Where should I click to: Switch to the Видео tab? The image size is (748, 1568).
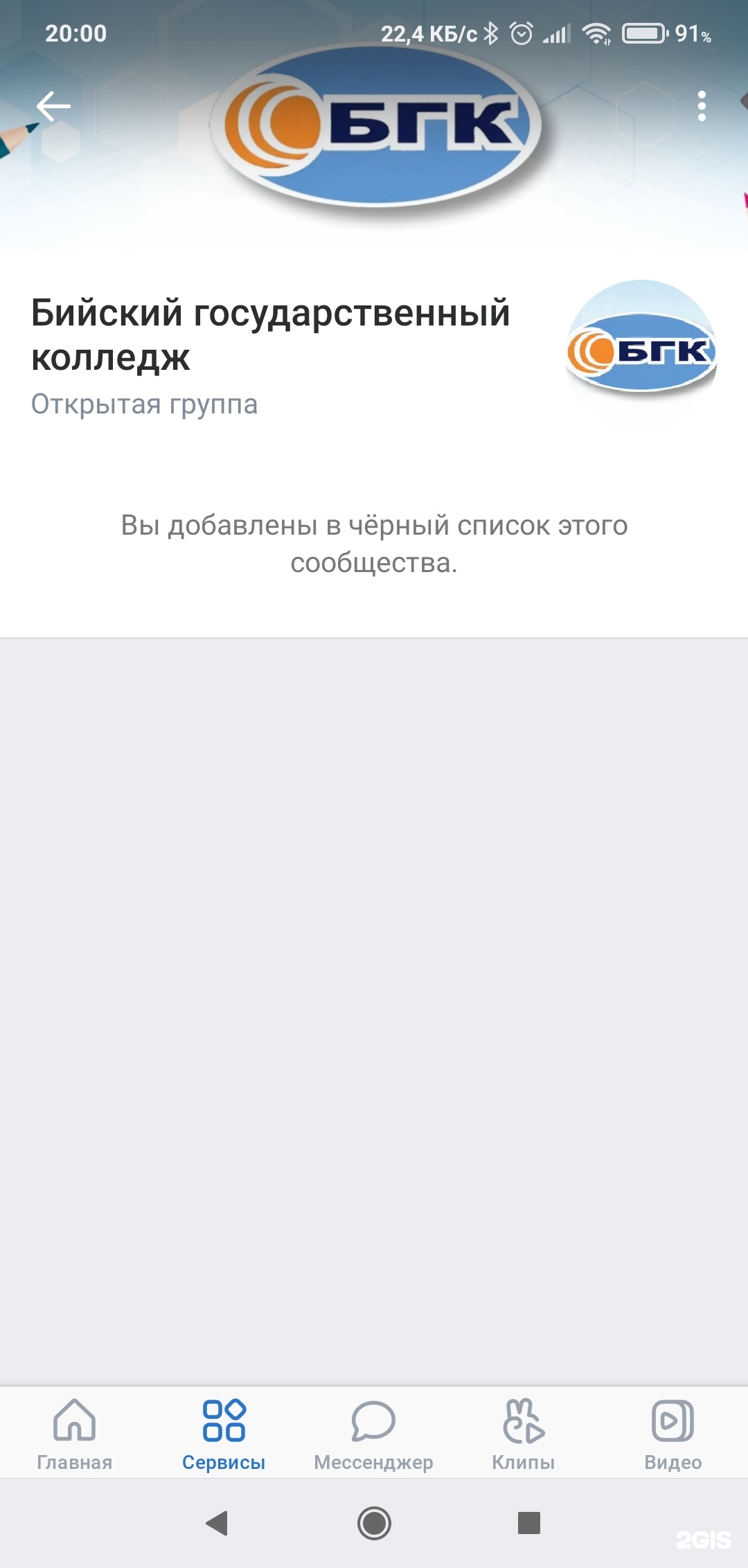pos(673,1433)
